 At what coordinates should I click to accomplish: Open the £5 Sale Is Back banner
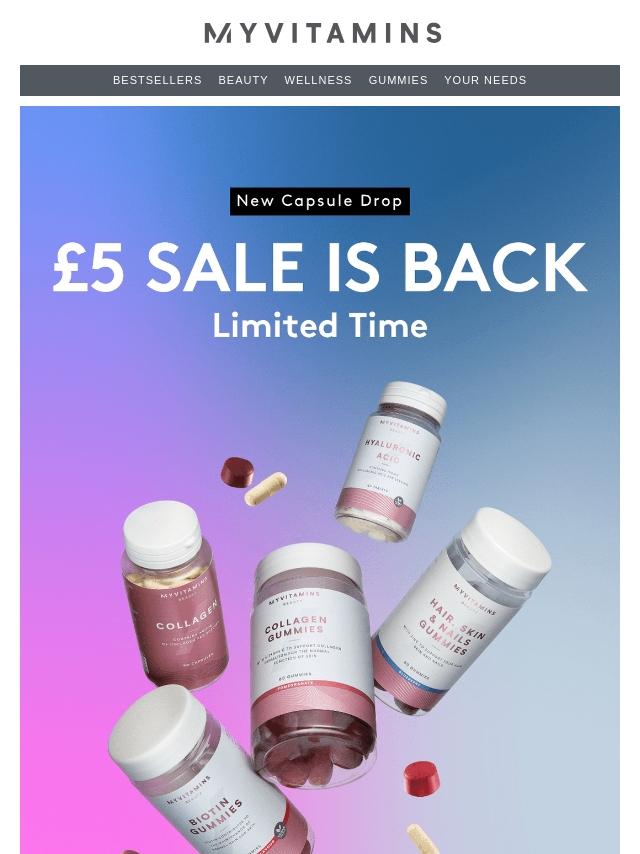[320, 268]
